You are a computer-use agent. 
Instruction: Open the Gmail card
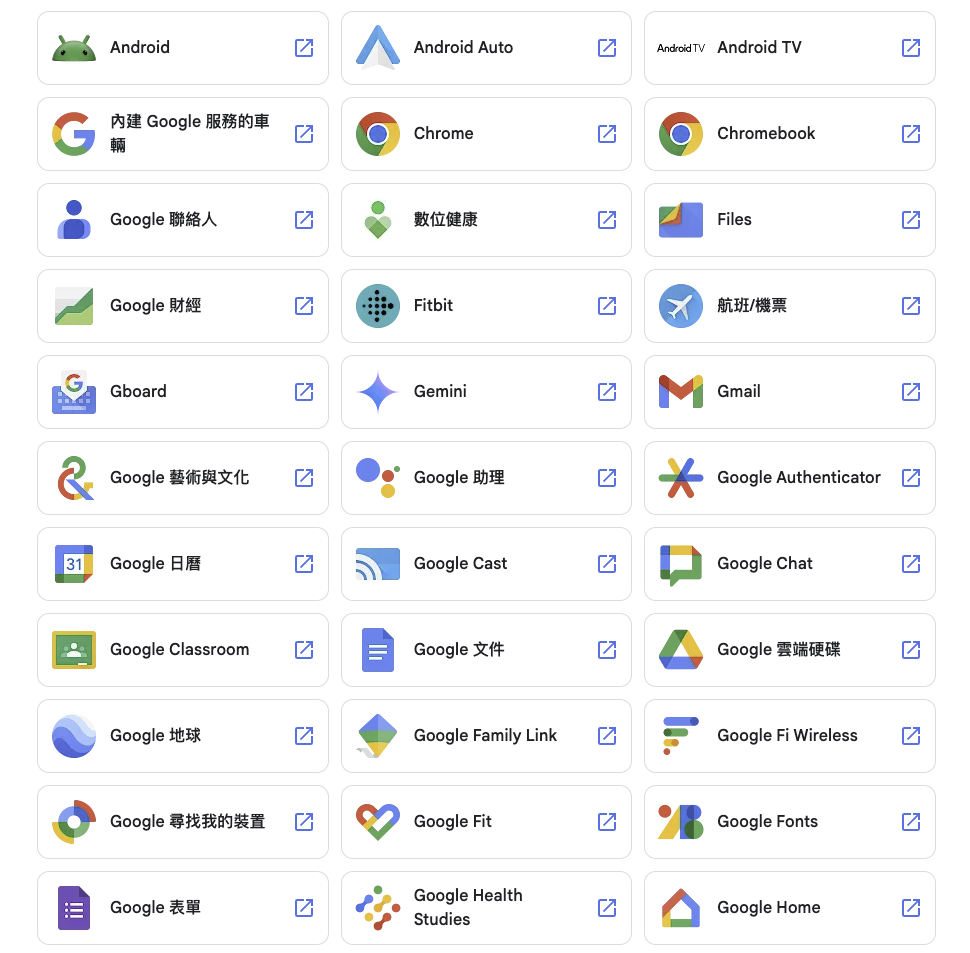click(789, 392)
